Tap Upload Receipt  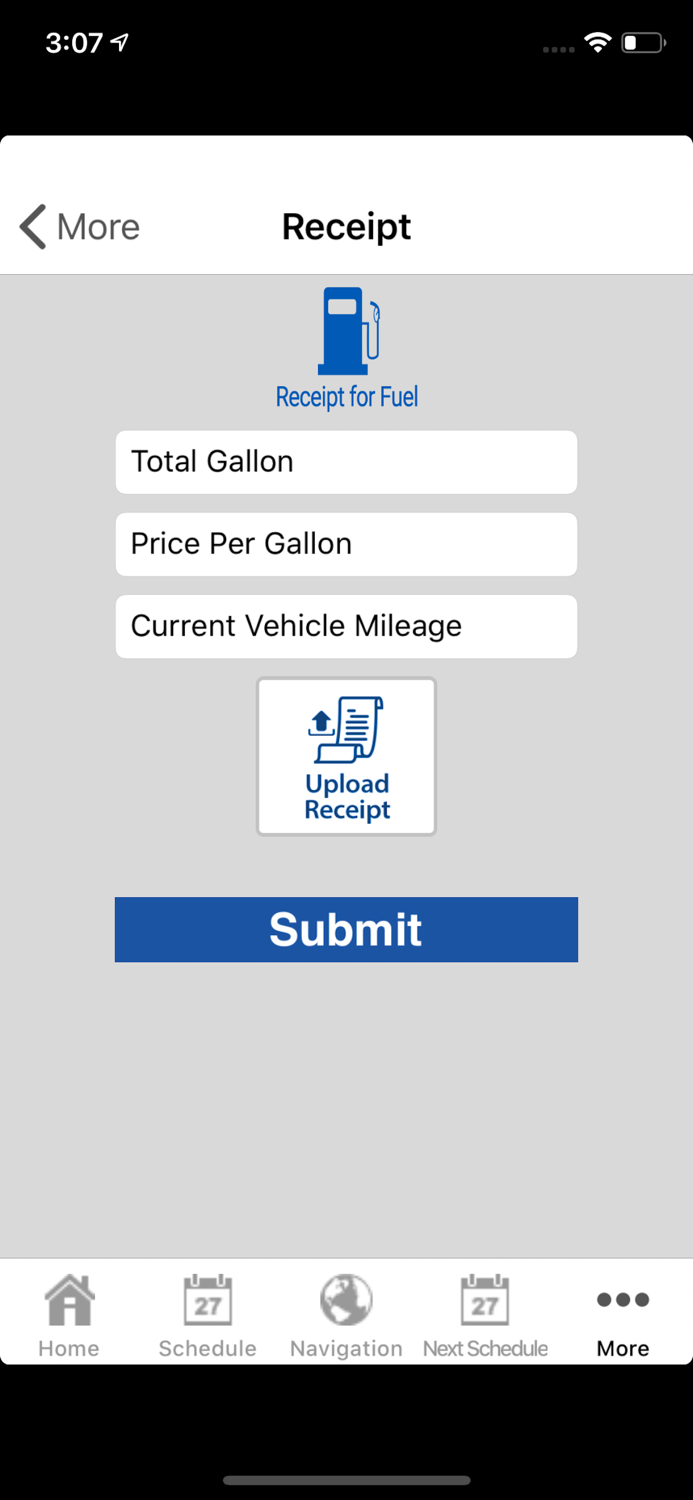346,756
